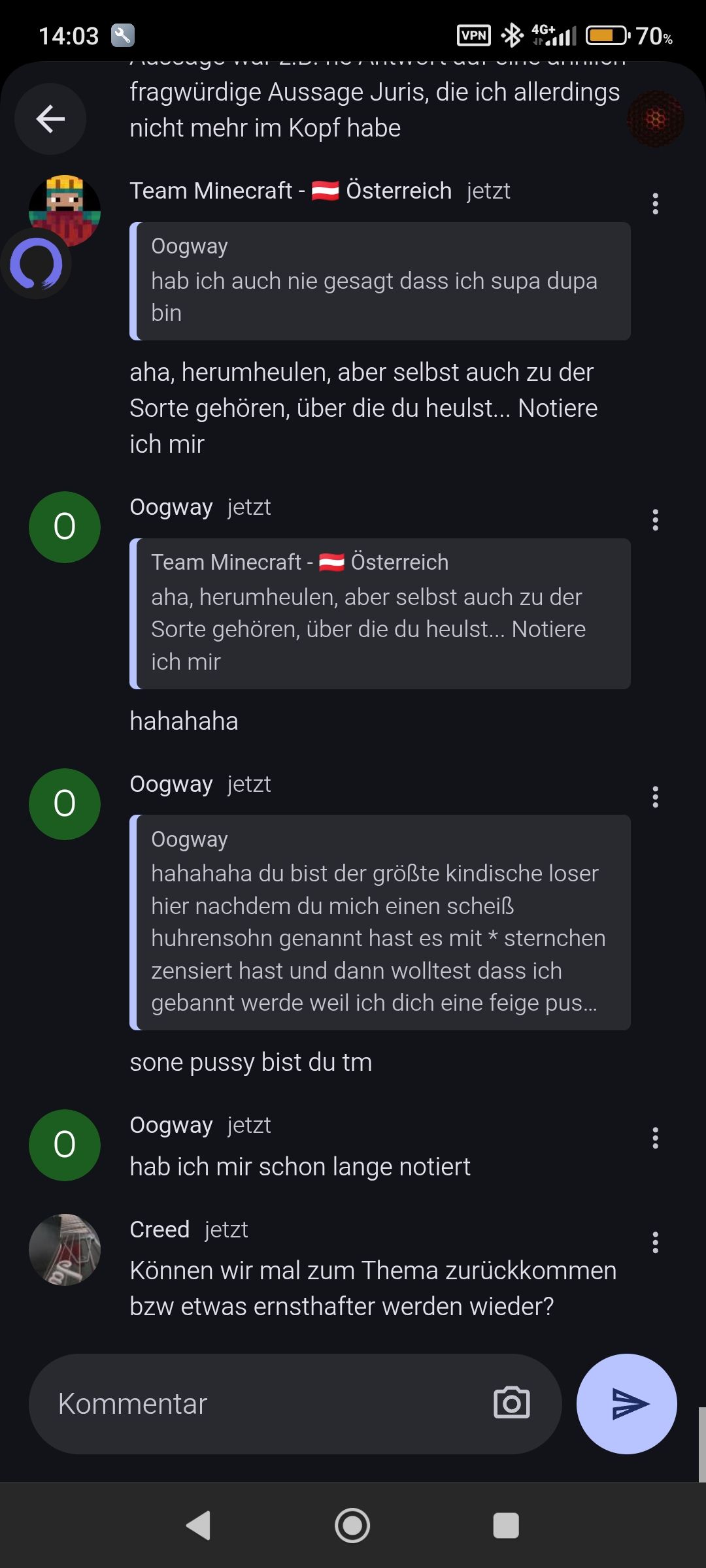
Task: Jump to quoted Oogway message 'hab ich auch nie gesagt'
Action: (x=380, y=281)
